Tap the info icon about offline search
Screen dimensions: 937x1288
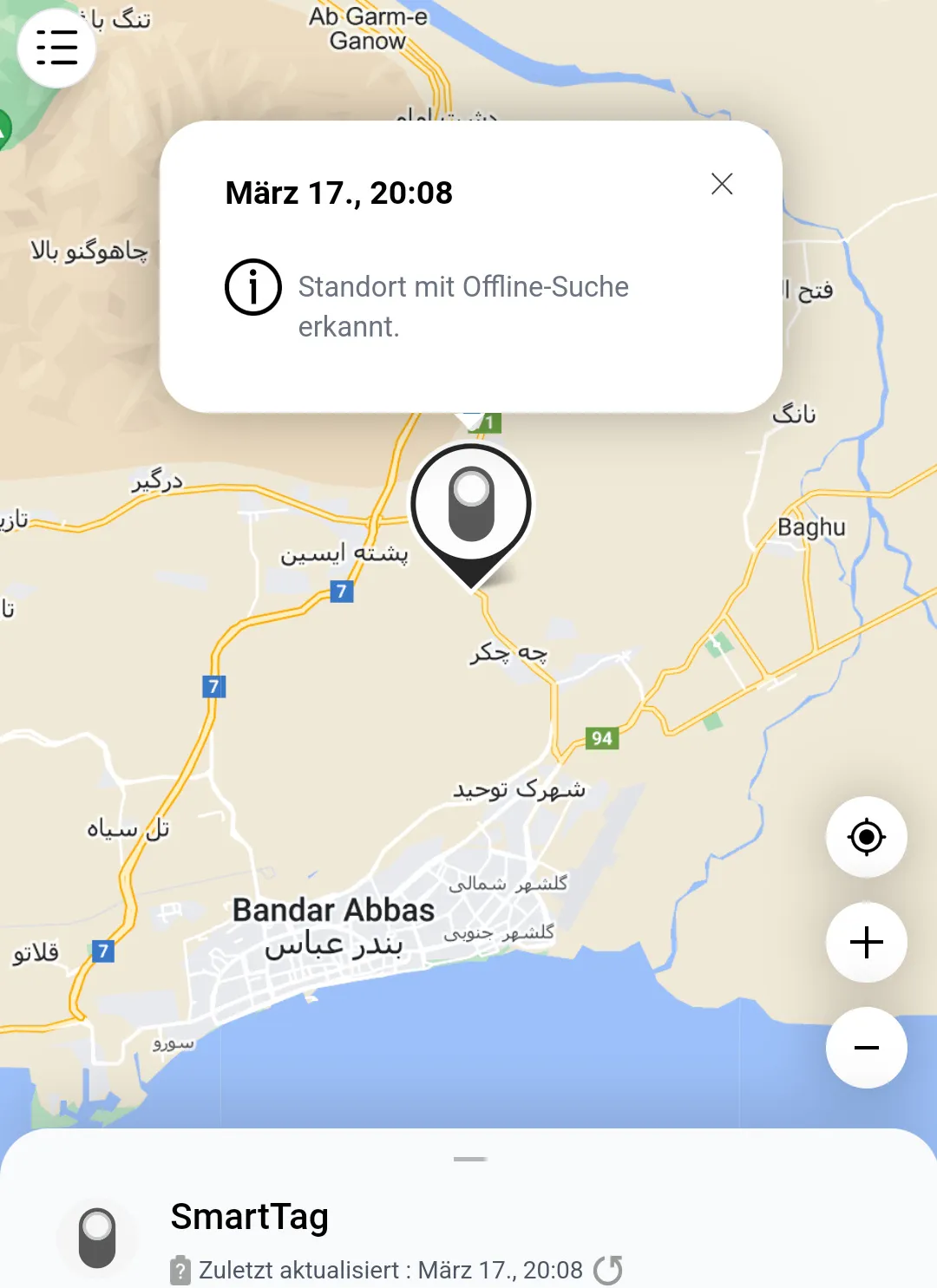point(253,287)
